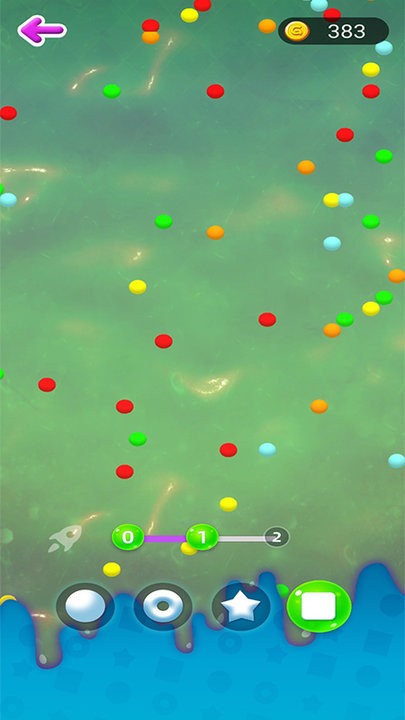Select the green square shape
405x720 pixels.
click(319, 606)
